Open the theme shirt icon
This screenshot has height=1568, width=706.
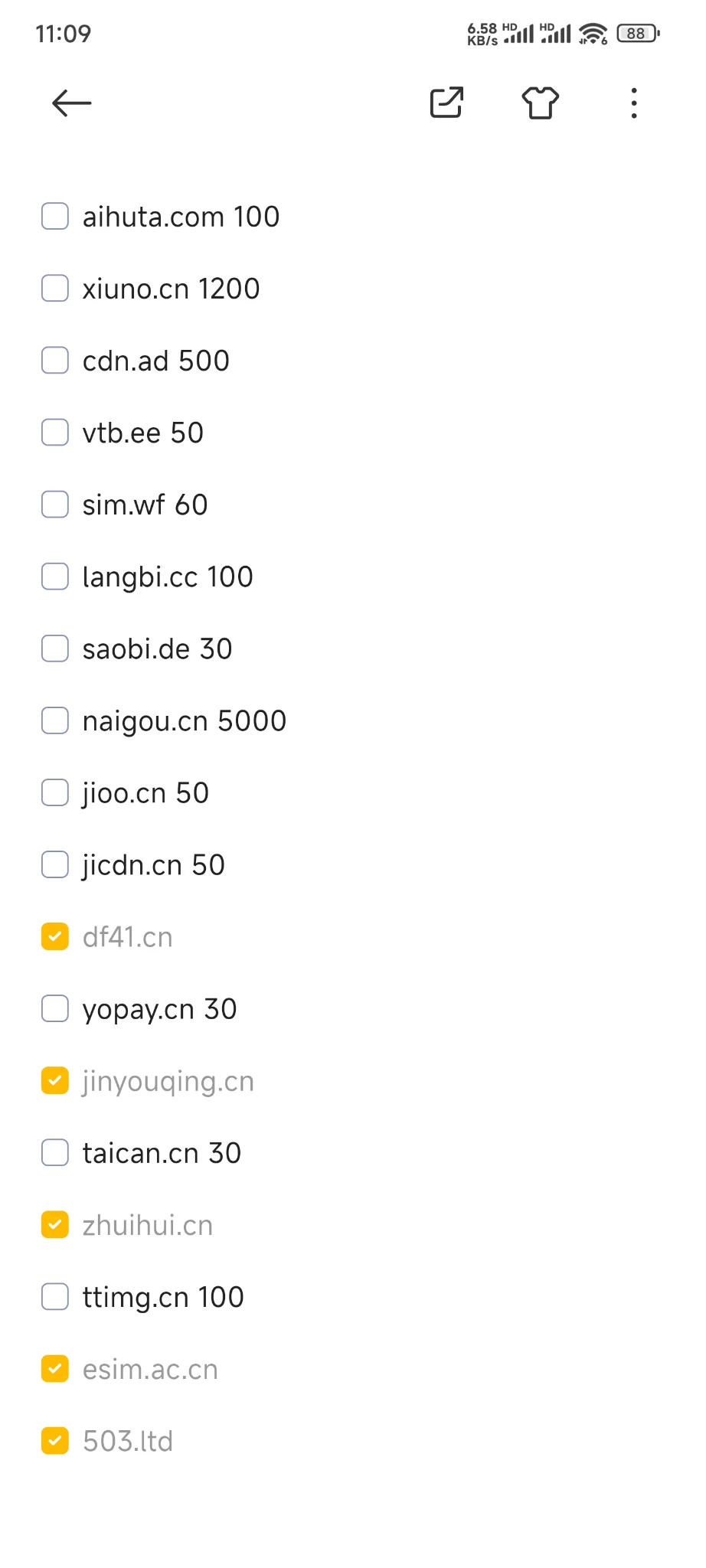pyautogui.click(x=541, y=103)
